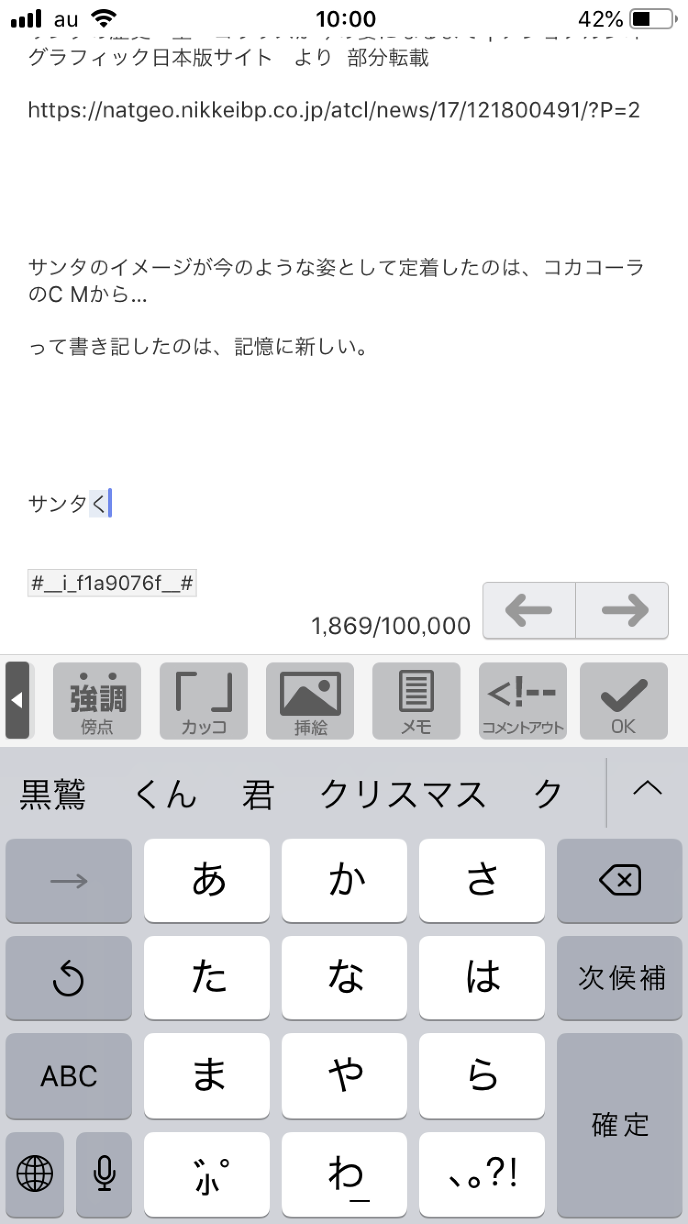Confirm input with the 確定 key
The height and width of the screenshot is (1224, 688).
(619, 1125)
